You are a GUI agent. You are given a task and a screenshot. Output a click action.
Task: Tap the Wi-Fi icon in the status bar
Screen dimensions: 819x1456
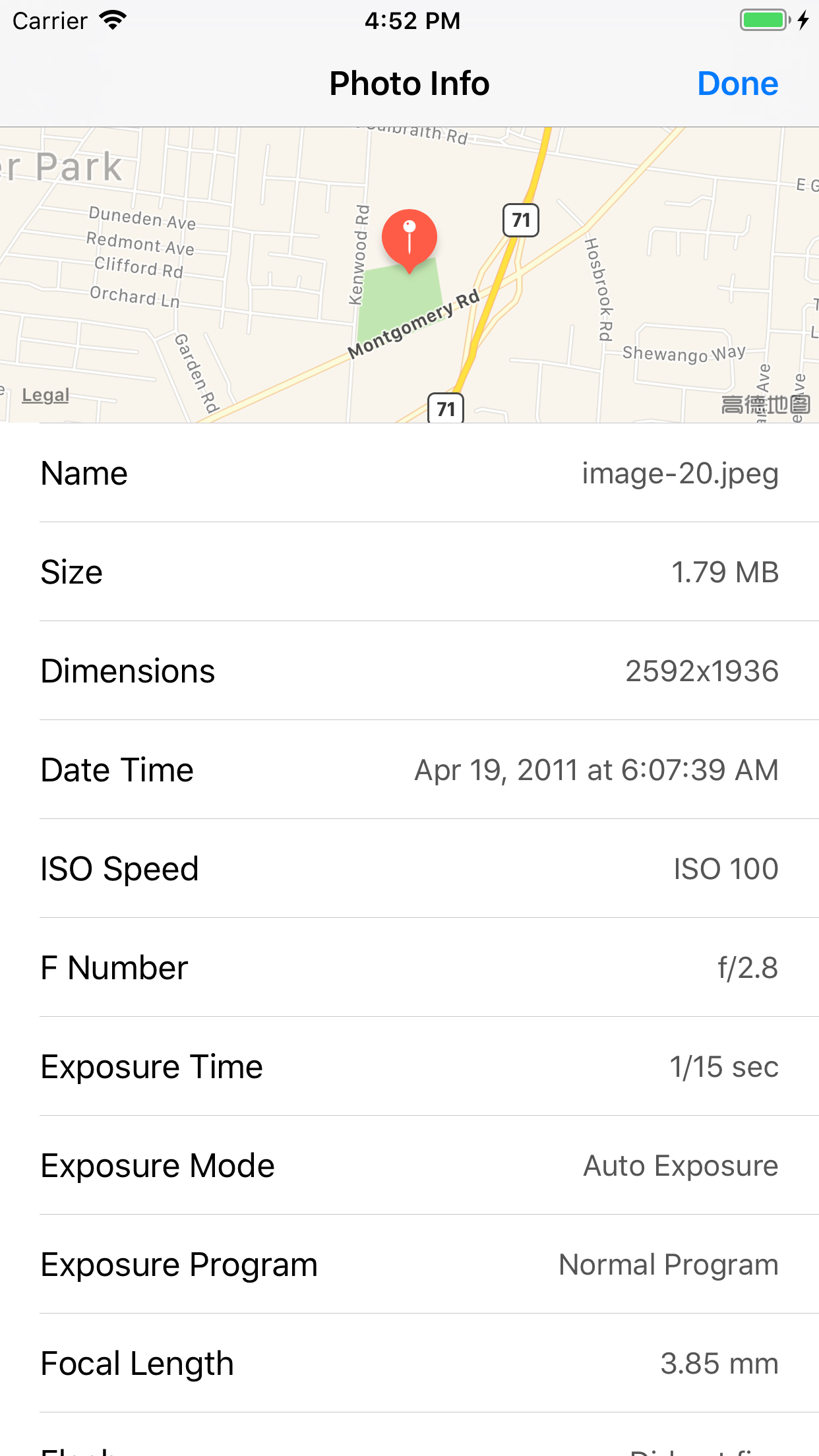click(113, 20)
